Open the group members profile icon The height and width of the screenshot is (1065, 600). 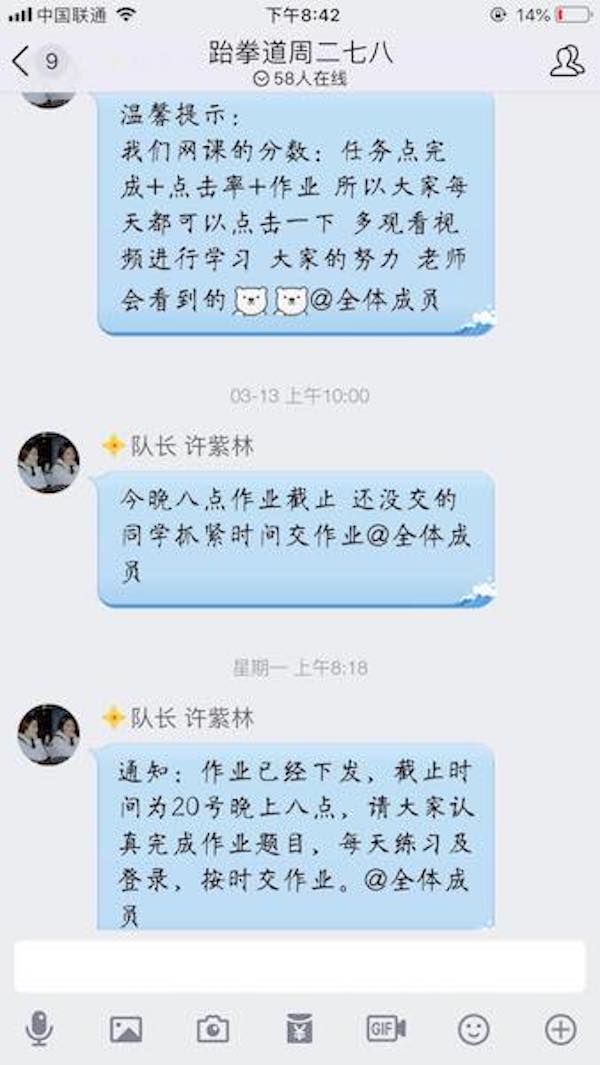click(567, 61)
